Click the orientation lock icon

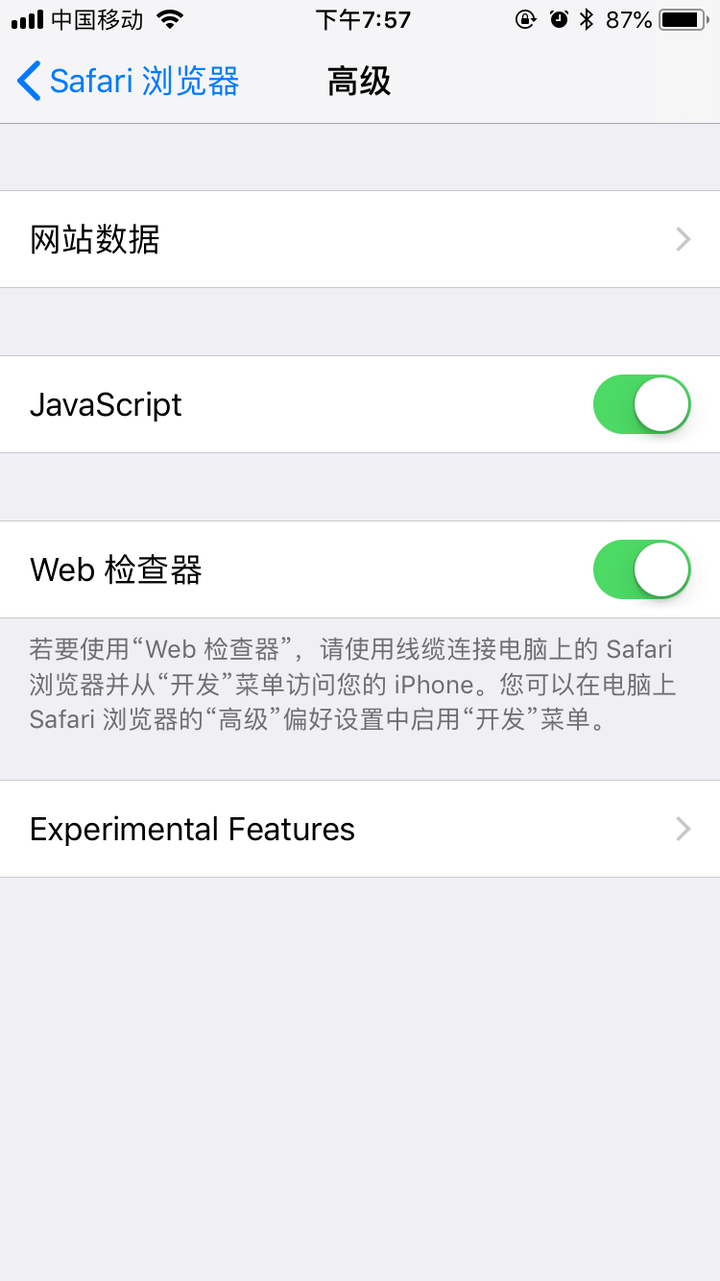click(x=525, y=17)
